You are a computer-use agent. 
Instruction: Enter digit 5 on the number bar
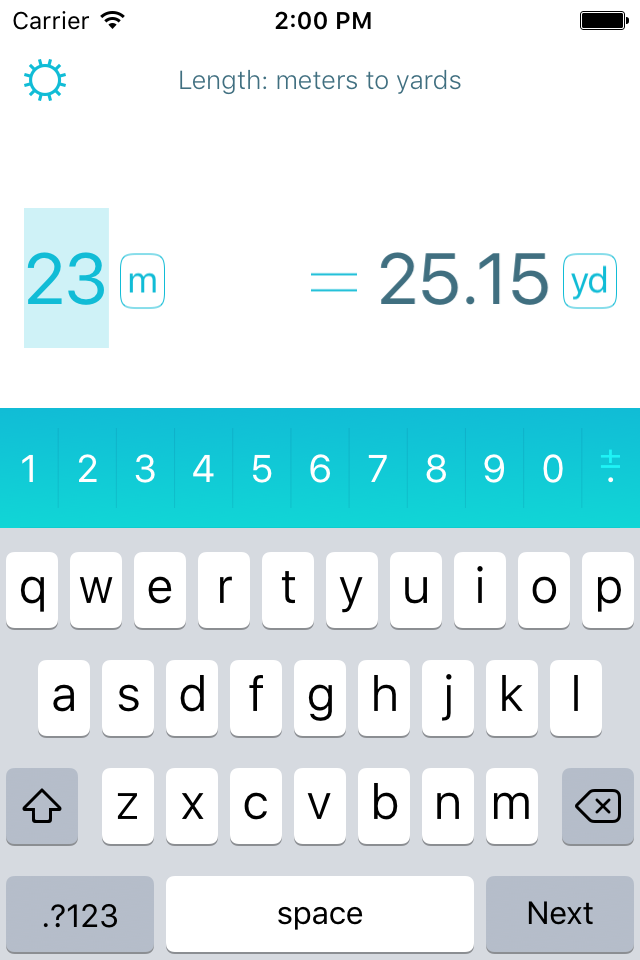coord(262,468)
